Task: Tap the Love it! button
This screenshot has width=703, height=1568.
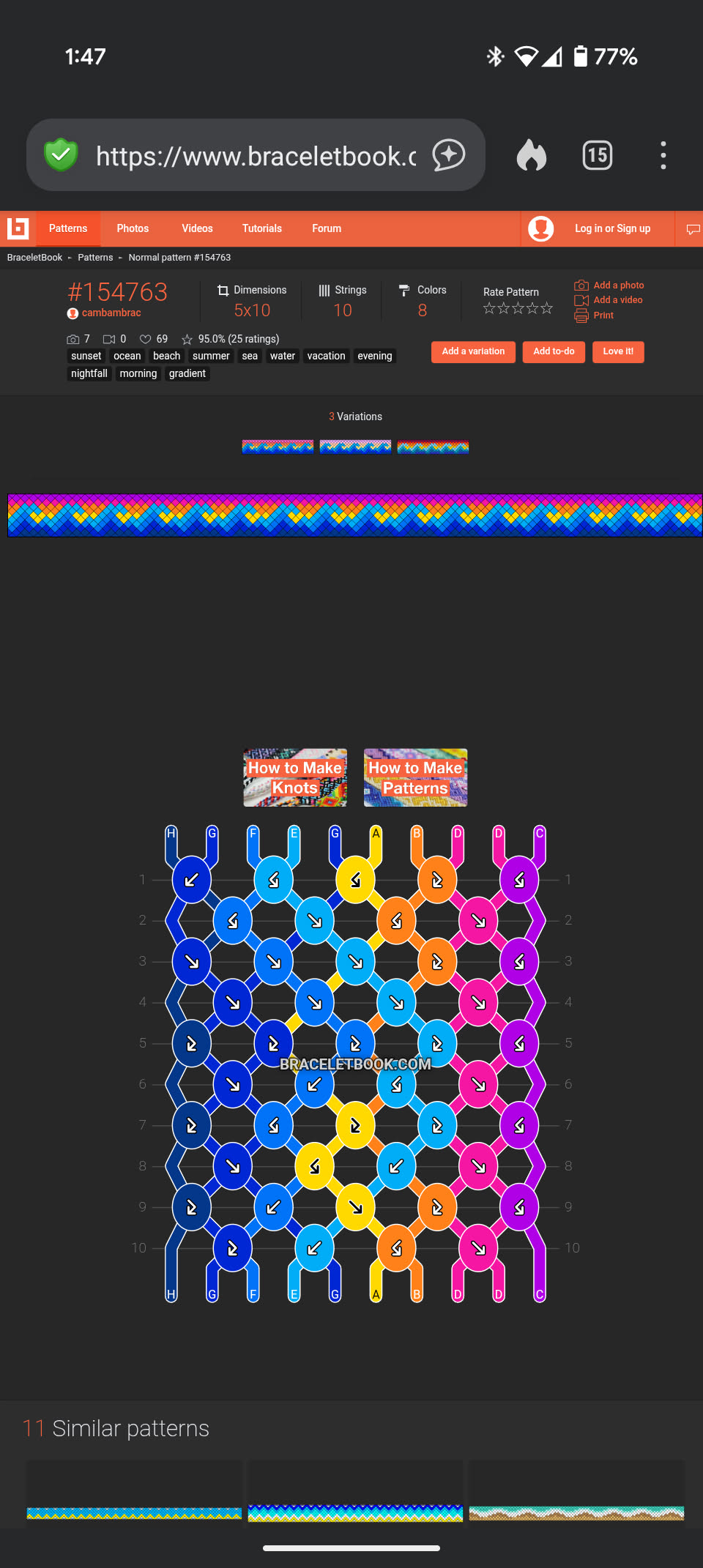Action: point(617,351)
